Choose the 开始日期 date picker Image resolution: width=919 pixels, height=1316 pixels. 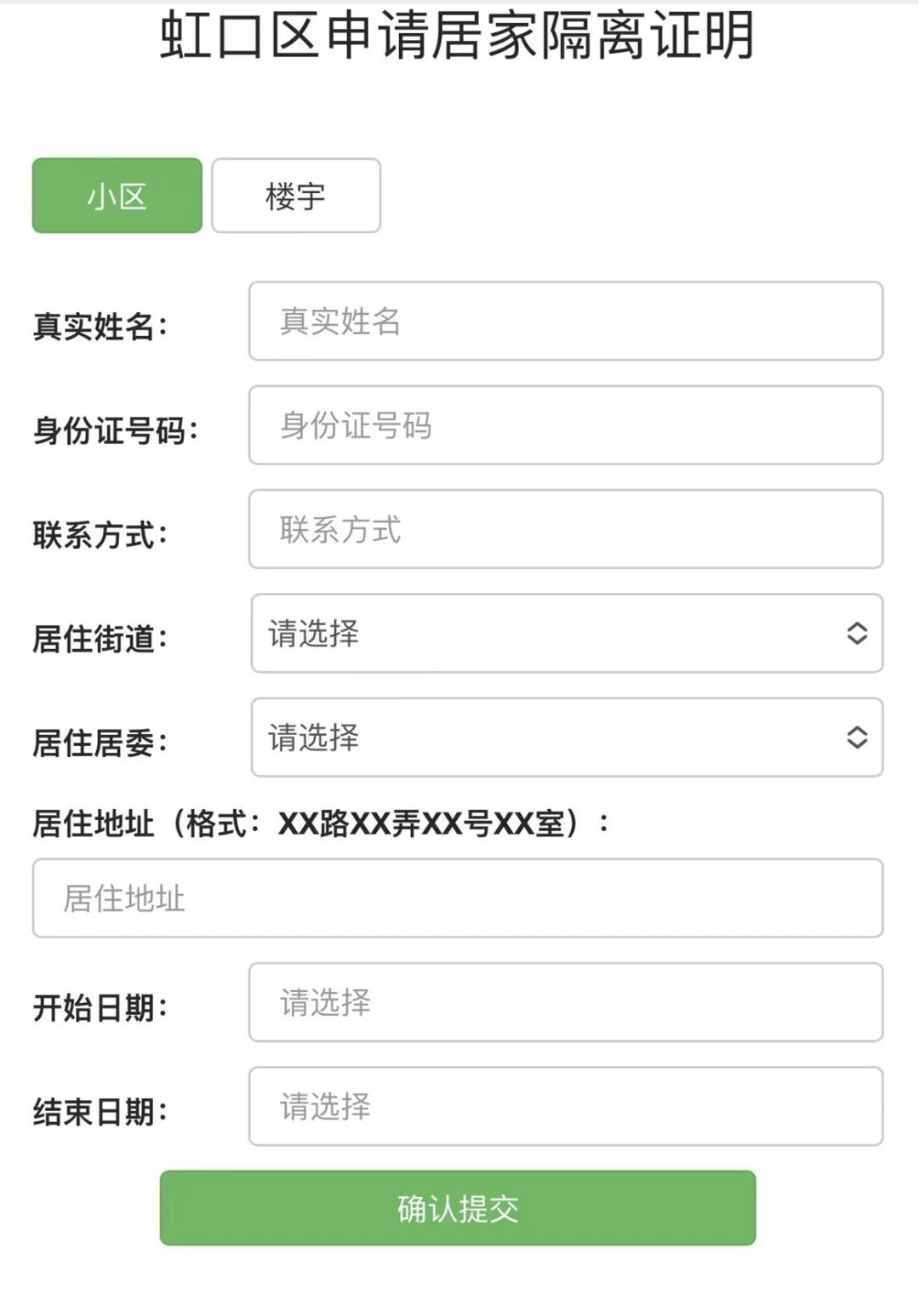[x=565, y=1002]
